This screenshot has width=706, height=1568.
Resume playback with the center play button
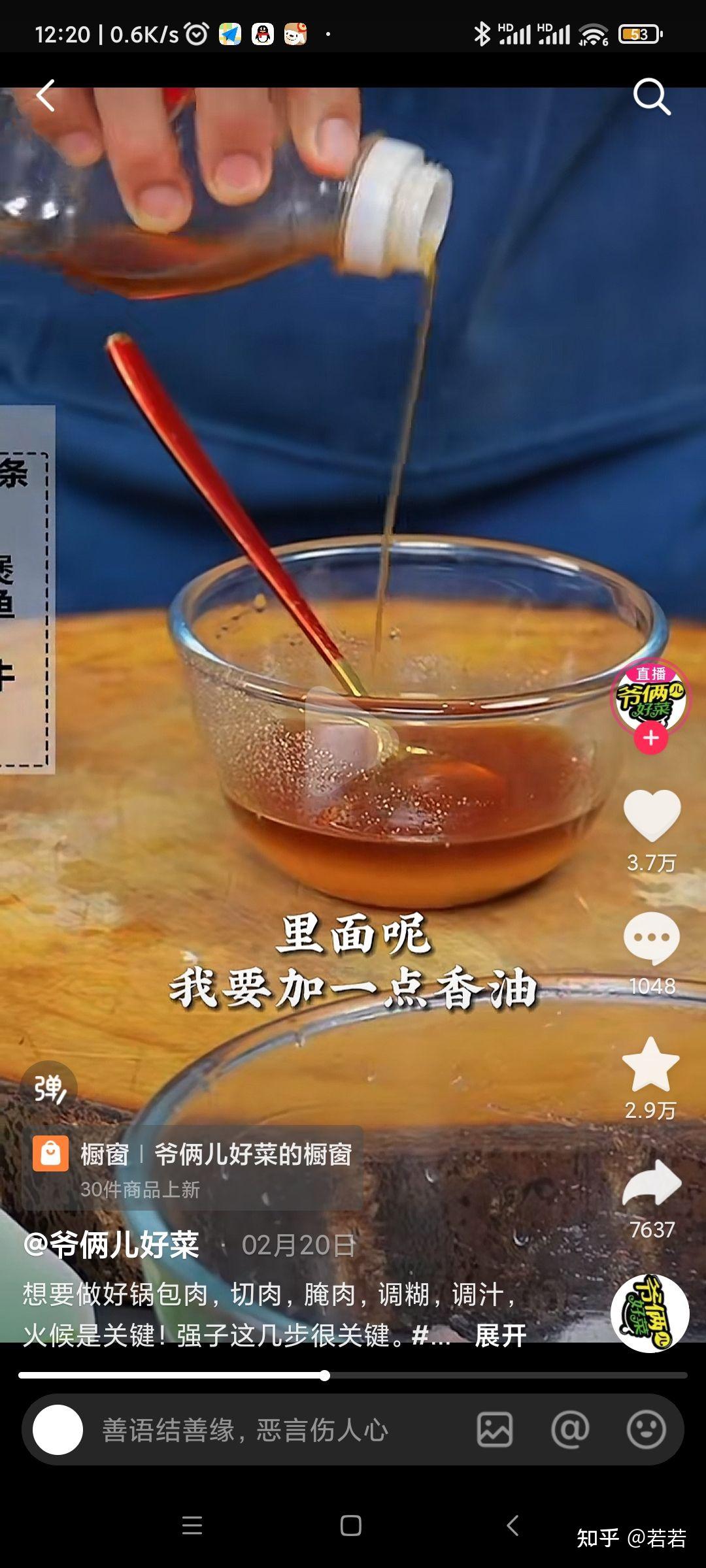coord(352,732)
